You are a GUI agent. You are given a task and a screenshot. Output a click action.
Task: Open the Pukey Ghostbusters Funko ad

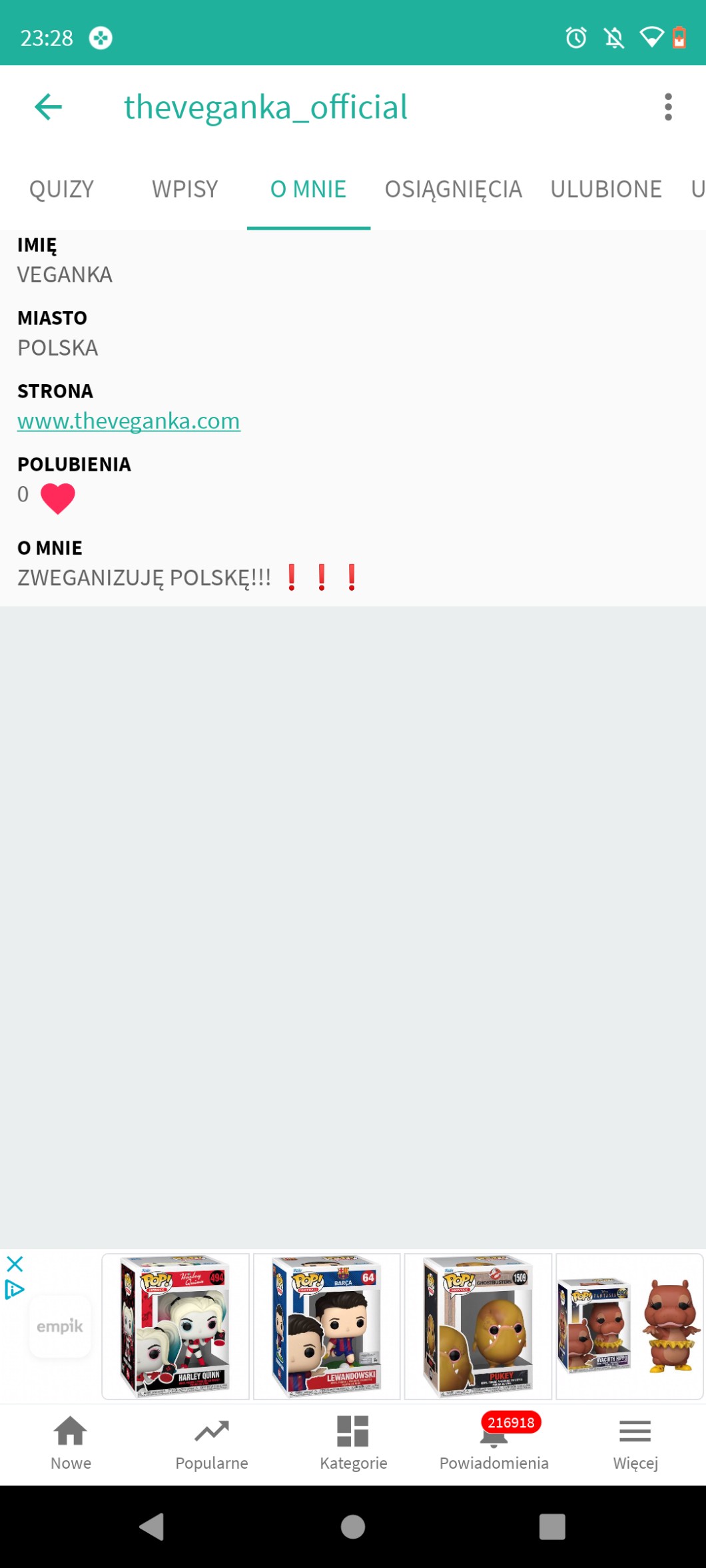[478, 1326]
